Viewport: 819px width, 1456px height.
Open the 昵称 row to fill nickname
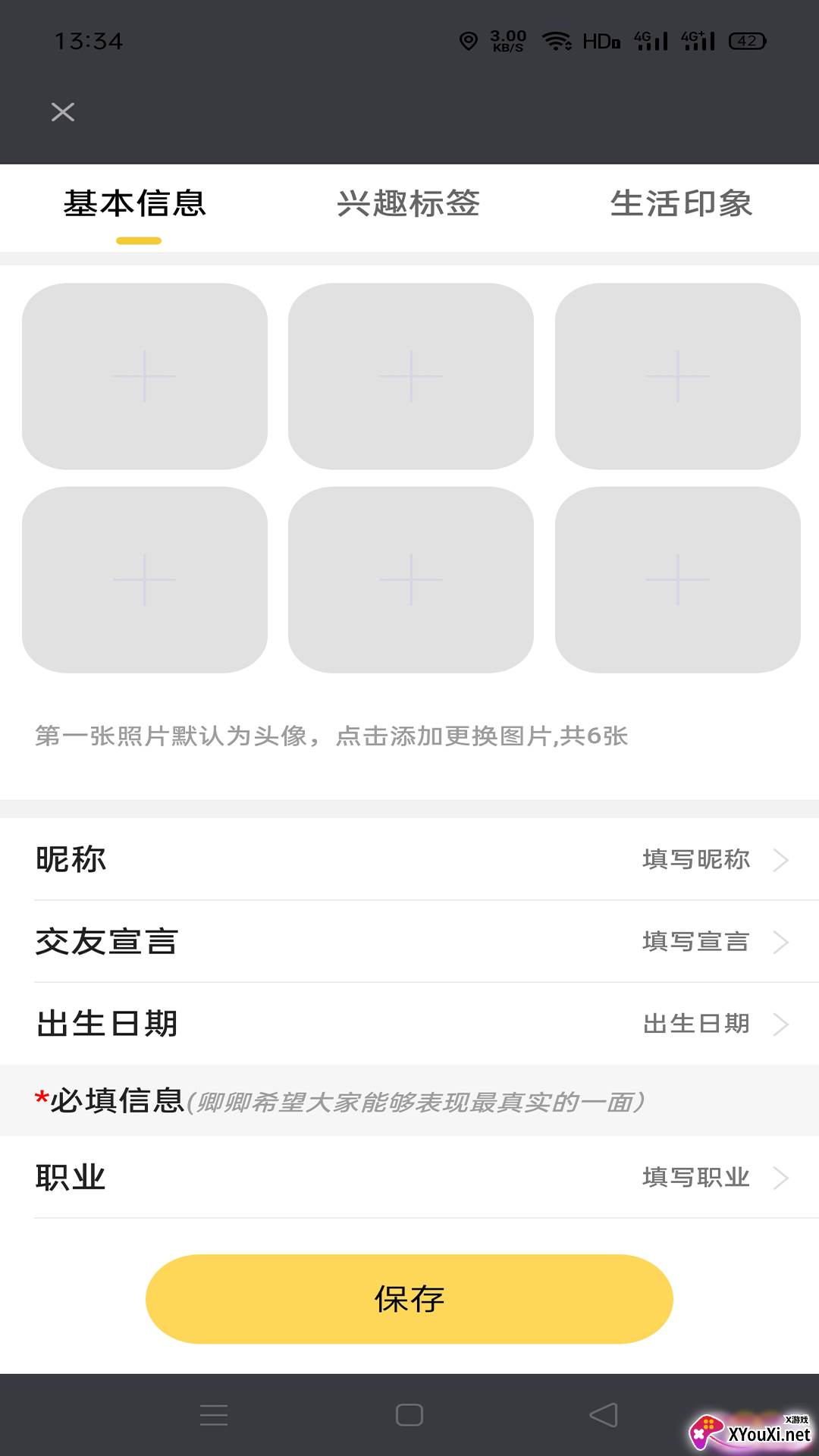coord(409,859)
